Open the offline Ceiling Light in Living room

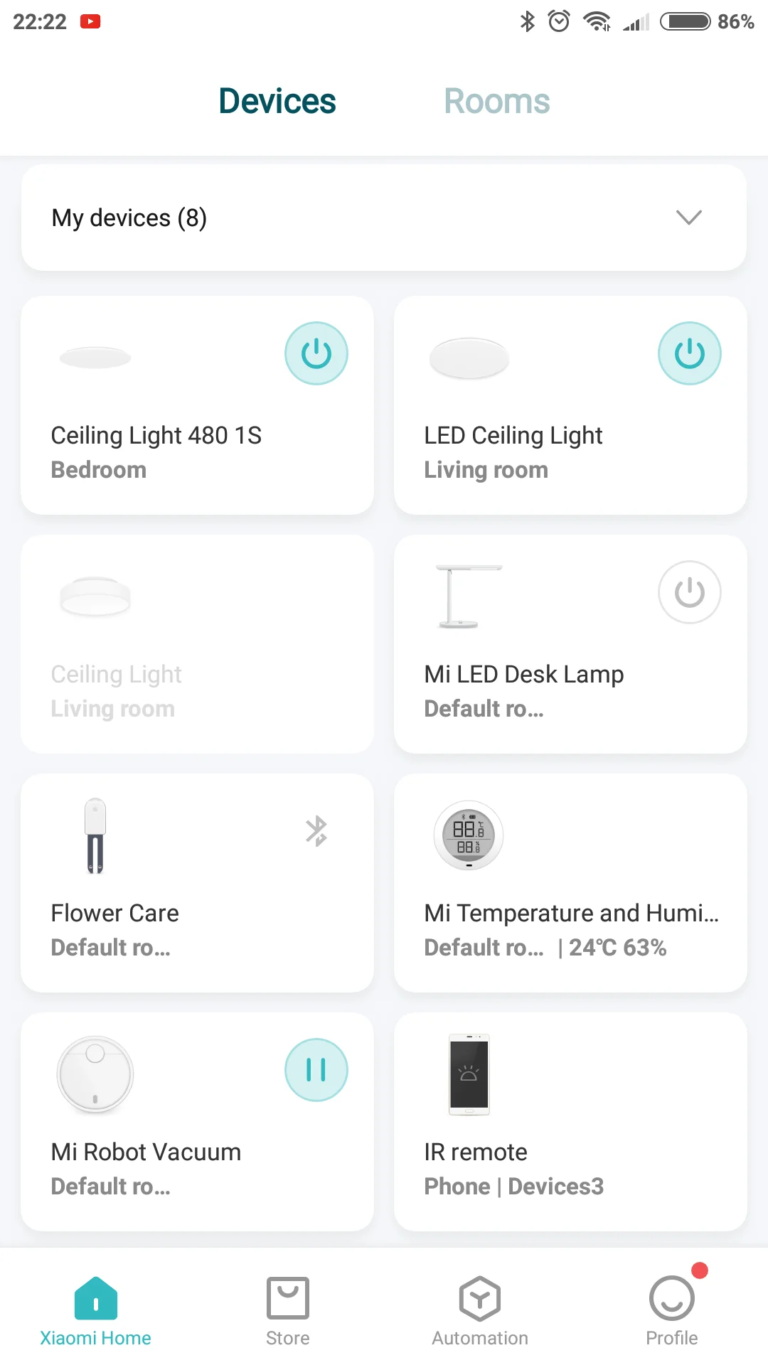197,644
